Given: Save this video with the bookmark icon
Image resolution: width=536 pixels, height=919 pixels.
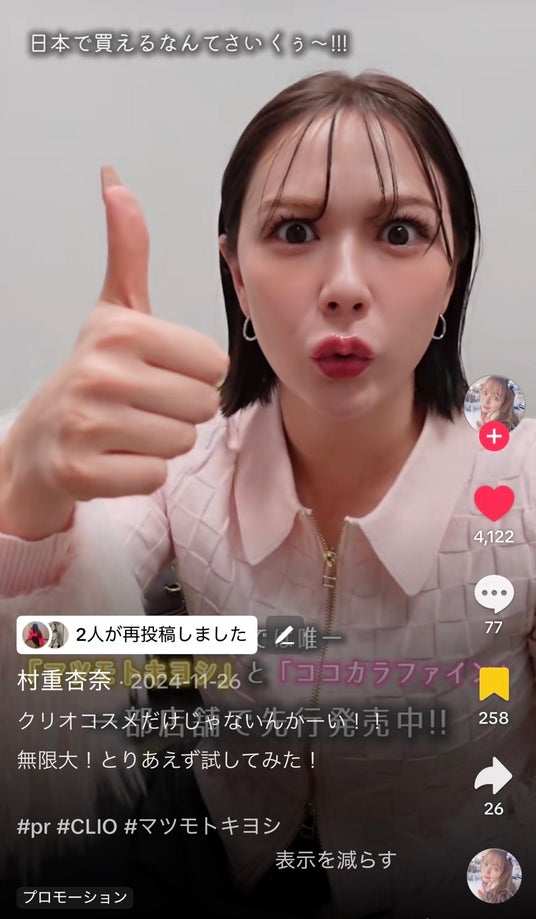Looking at the screenshot, I should (x=494, y=684).
